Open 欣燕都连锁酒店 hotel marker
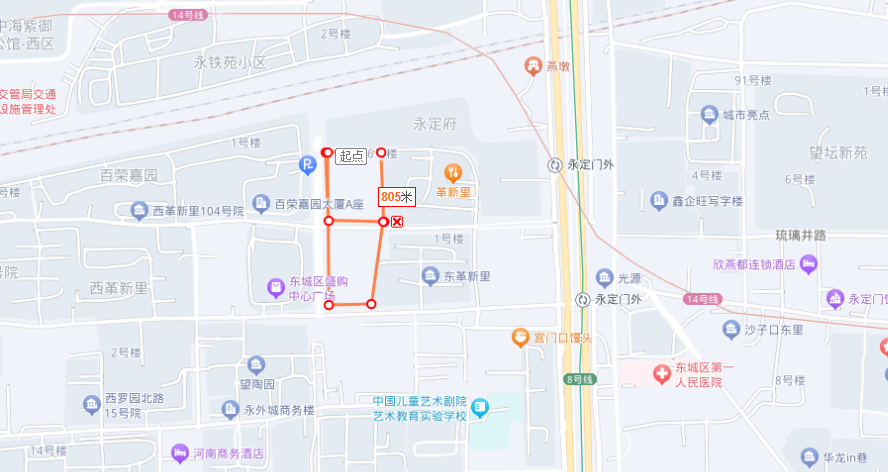 tap(809, 264)
